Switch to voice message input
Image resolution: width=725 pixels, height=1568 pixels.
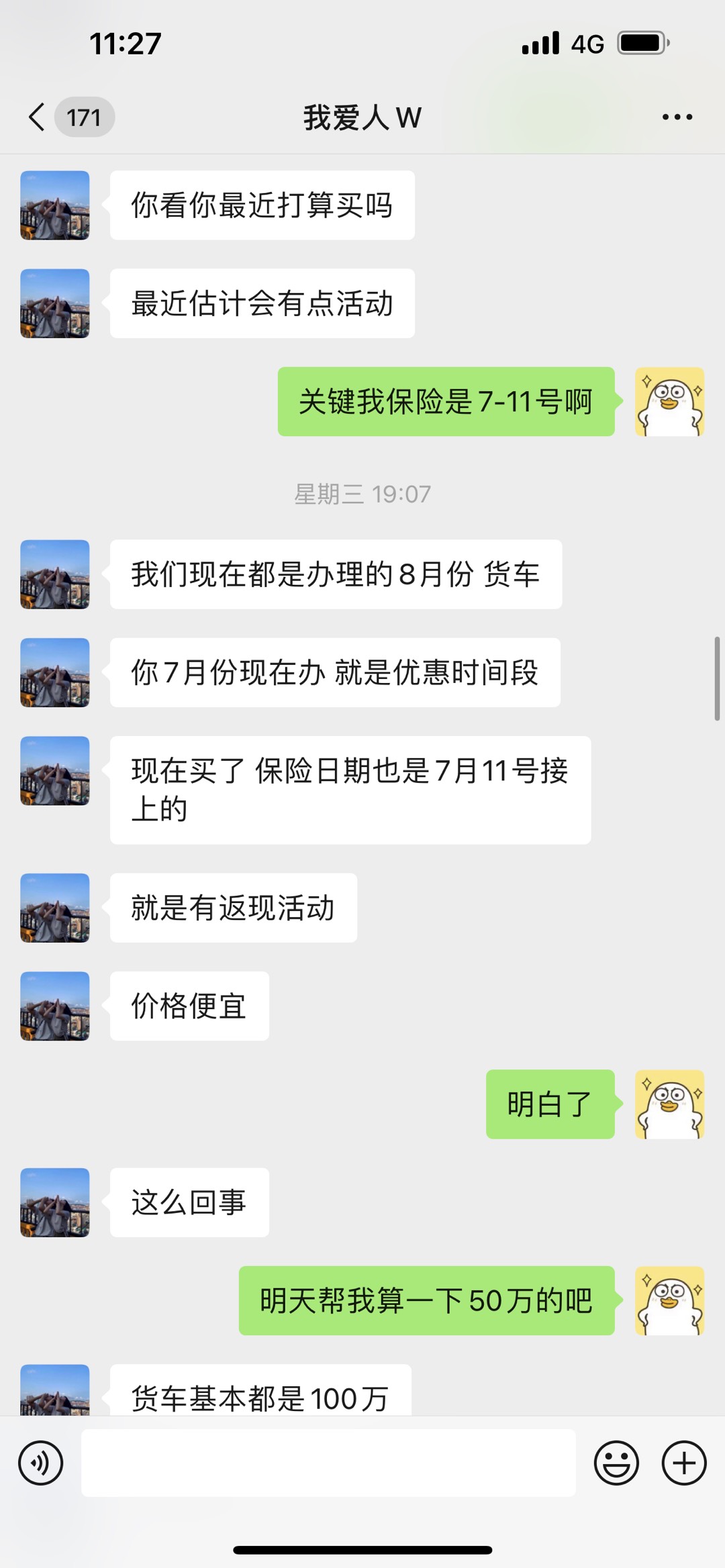(x=41, y=1463)
